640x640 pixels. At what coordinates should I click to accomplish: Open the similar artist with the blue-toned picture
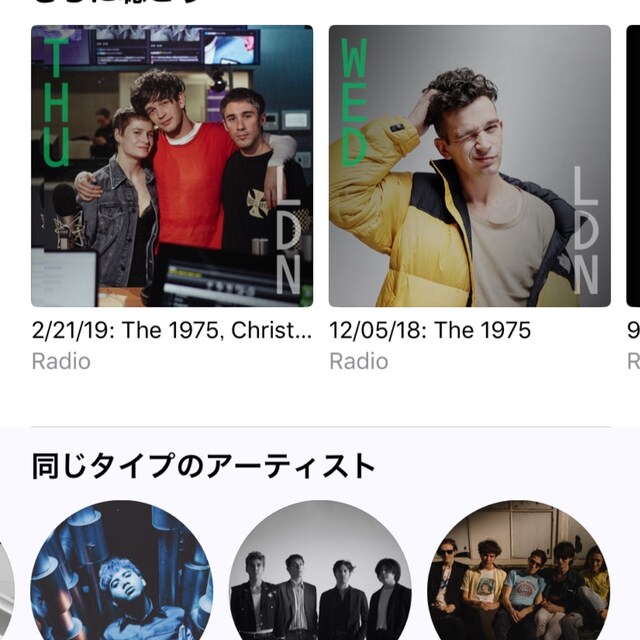[122, 580]
